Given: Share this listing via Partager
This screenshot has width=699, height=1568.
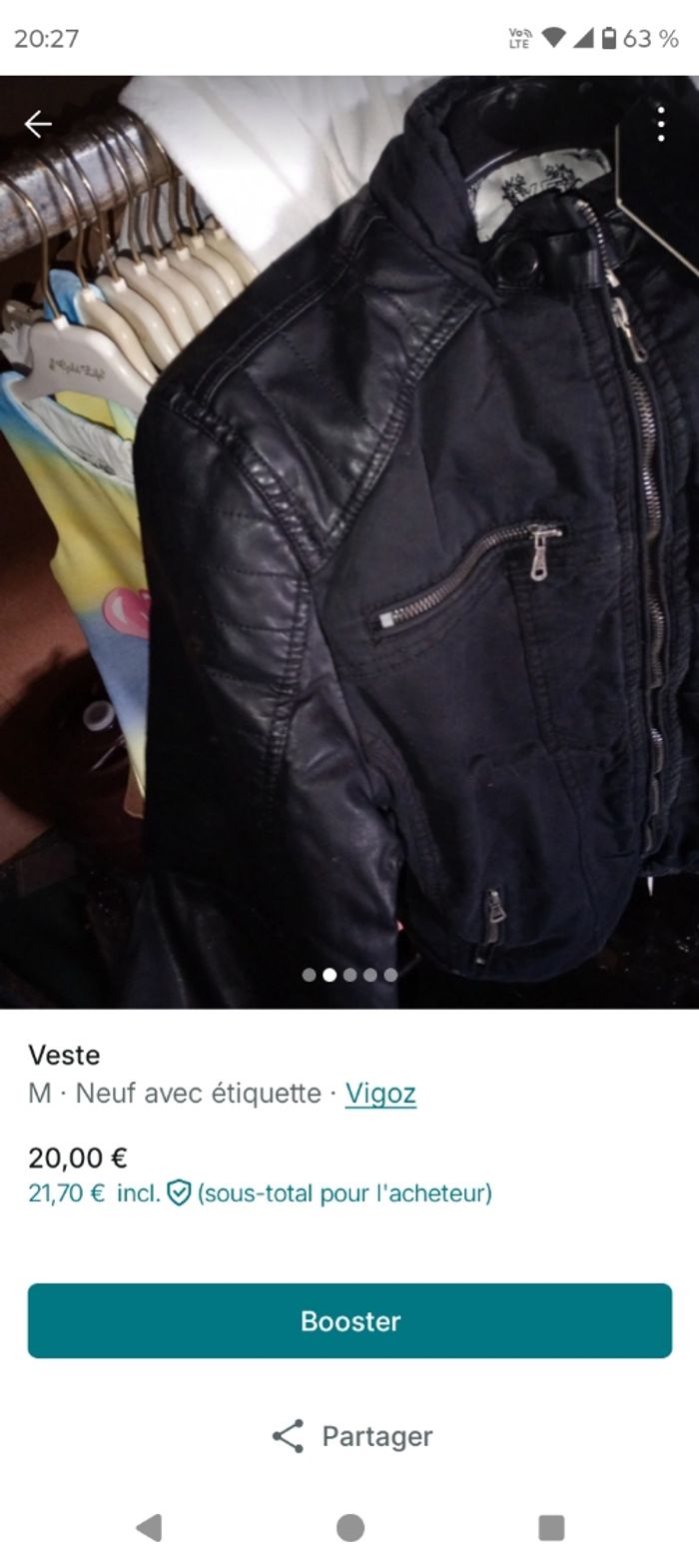Looking at the screenshot, I should pos(351,1436).
